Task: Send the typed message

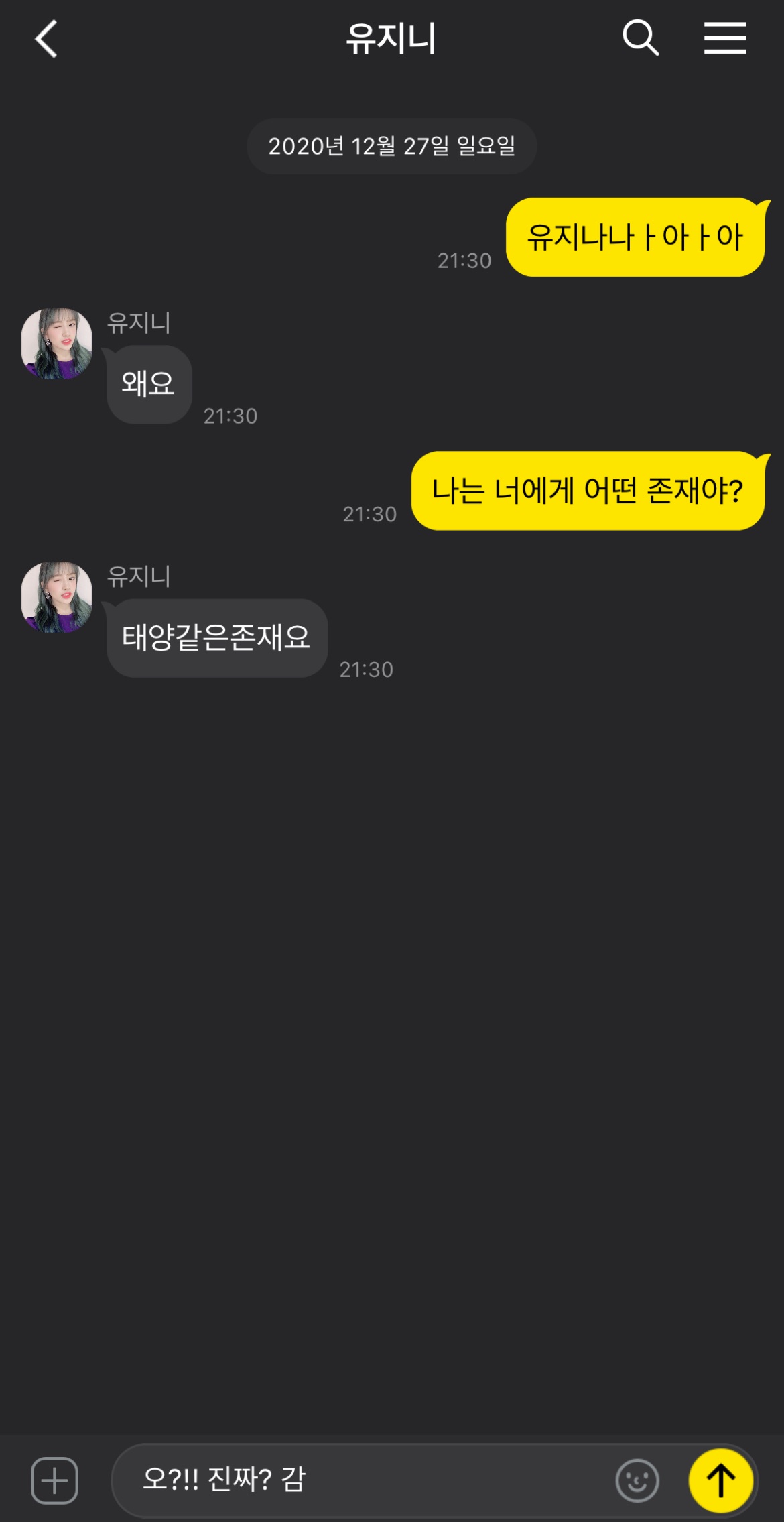Action: (721, 1480)
